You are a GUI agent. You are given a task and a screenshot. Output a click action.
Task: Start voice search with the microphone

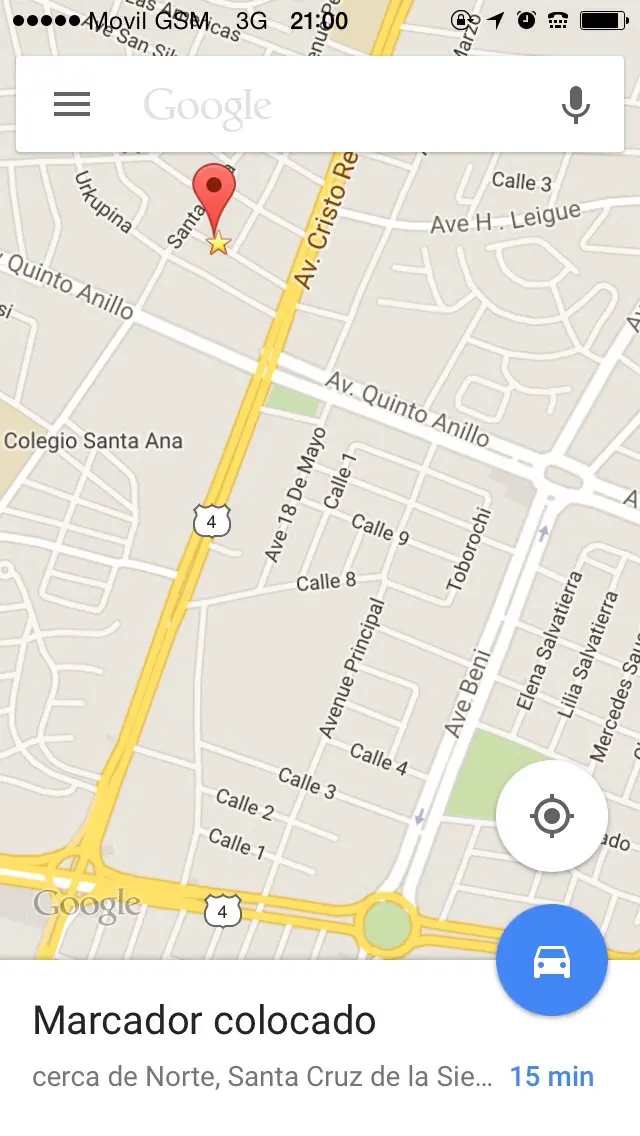pos(575,104)
